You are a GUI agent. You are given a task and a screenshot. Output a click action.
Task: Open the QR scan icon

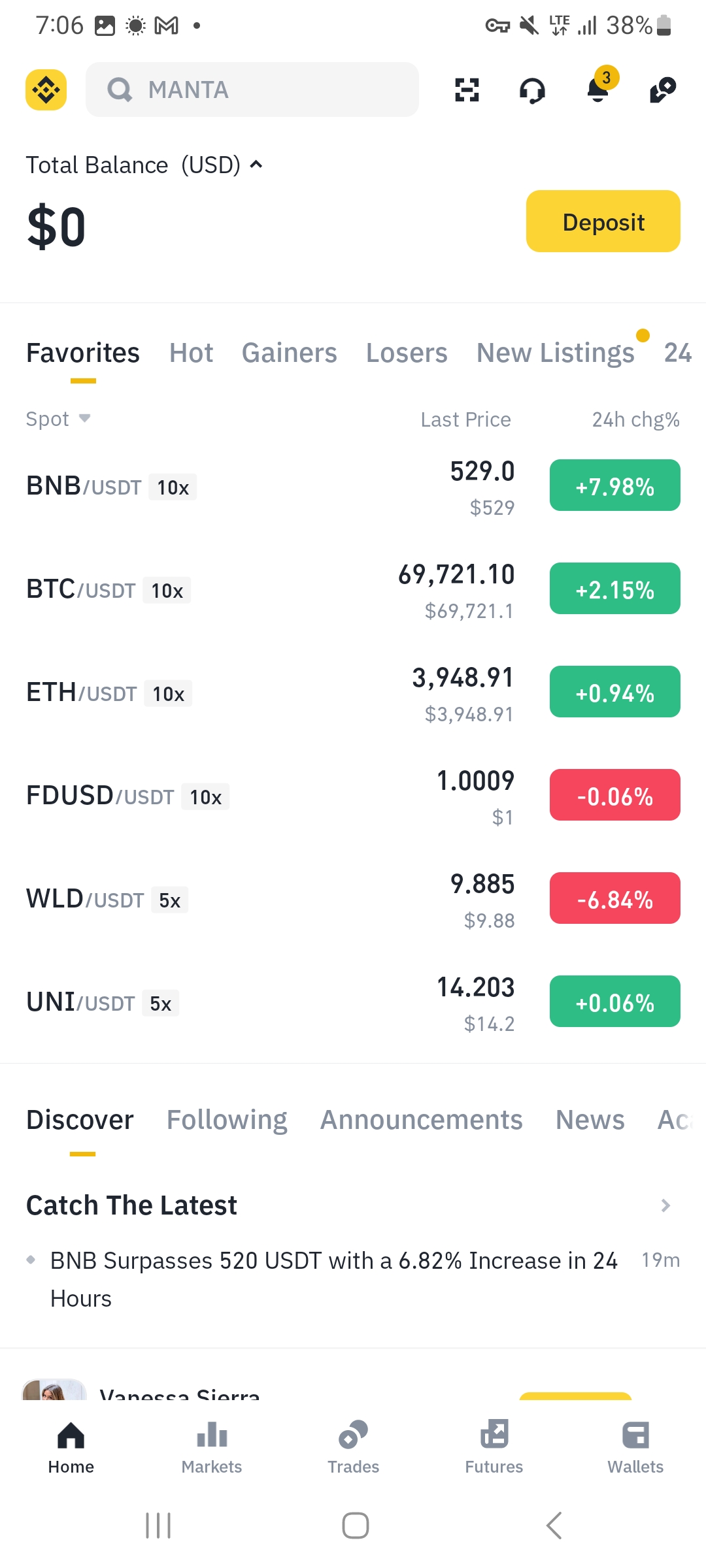point(467,90)
